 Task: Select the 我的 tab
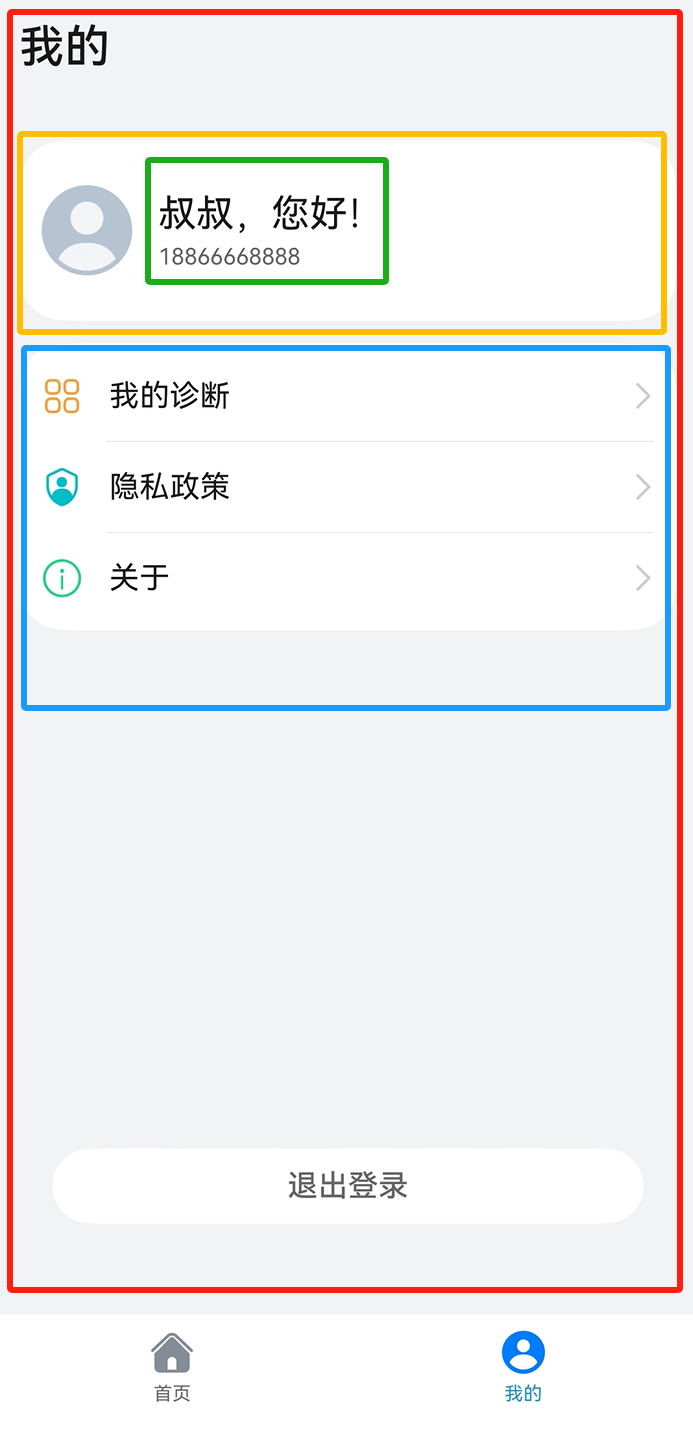523,1367
